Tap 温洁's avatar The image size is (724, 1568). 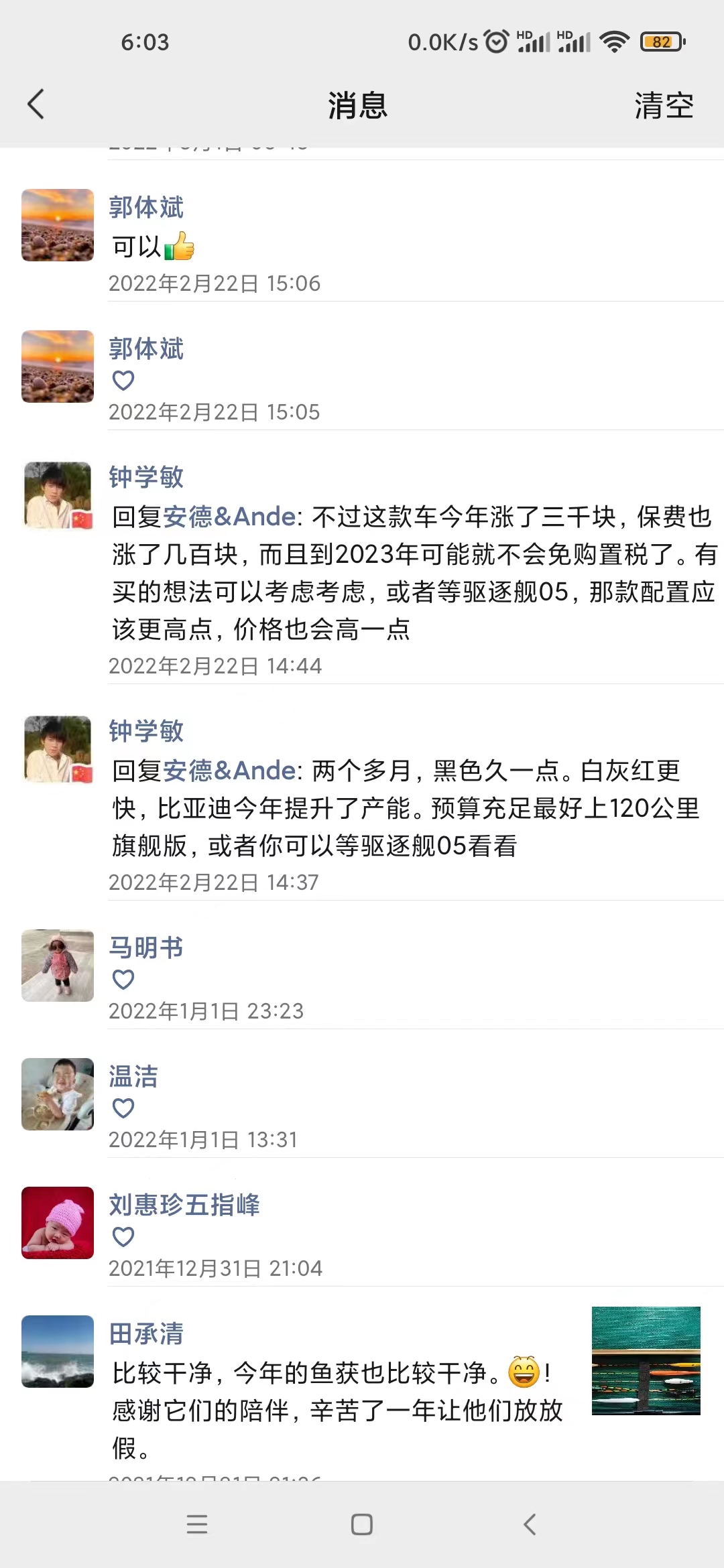[x=58, y=1094]
